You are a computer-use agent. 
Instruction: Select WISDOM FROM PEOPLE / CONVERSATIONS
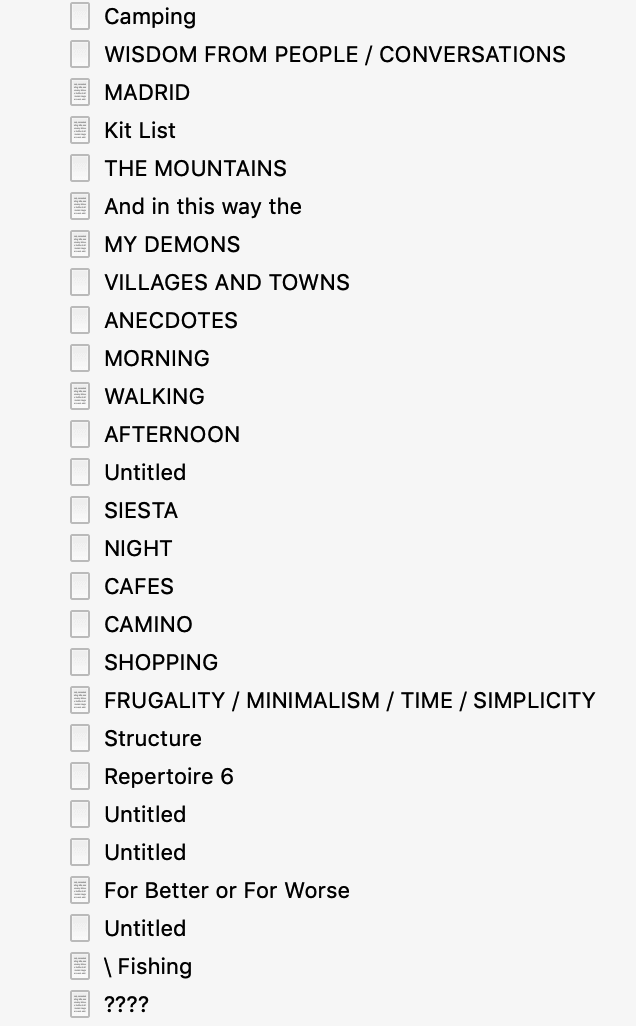point(334,55)
